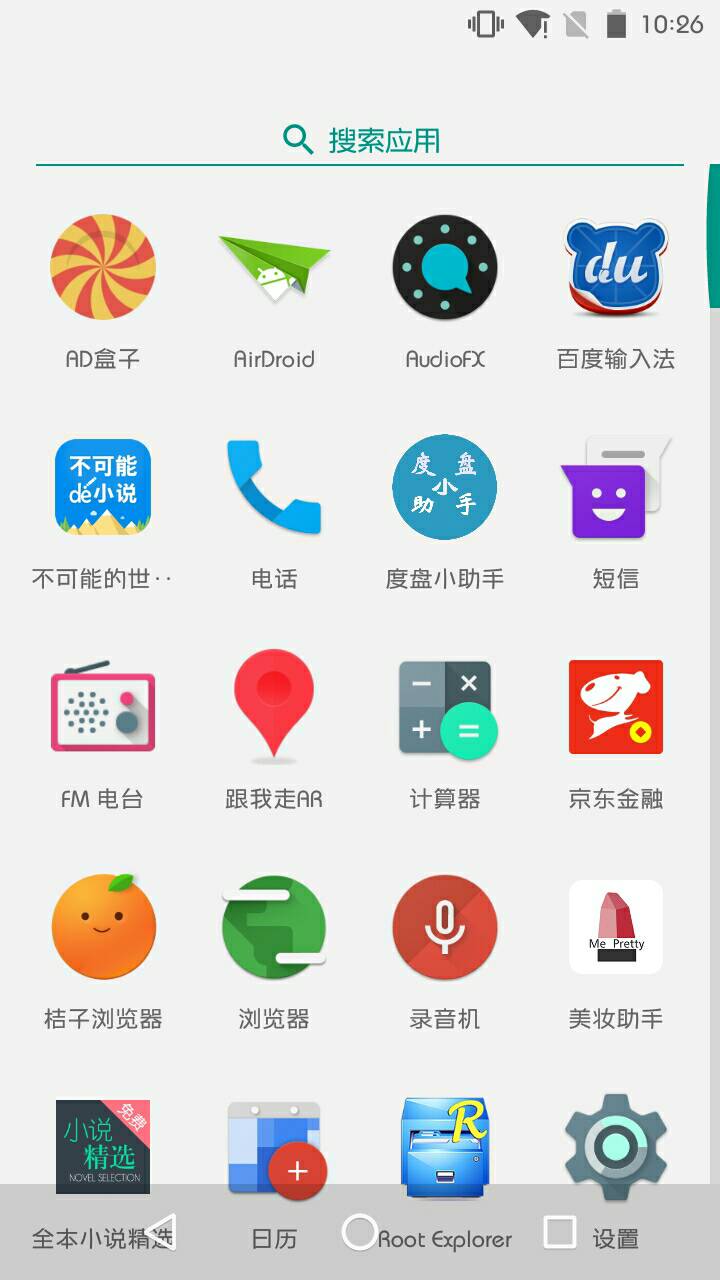Launch AudioFX equalizer
720x1280 pixels.
tap(444, 267)
